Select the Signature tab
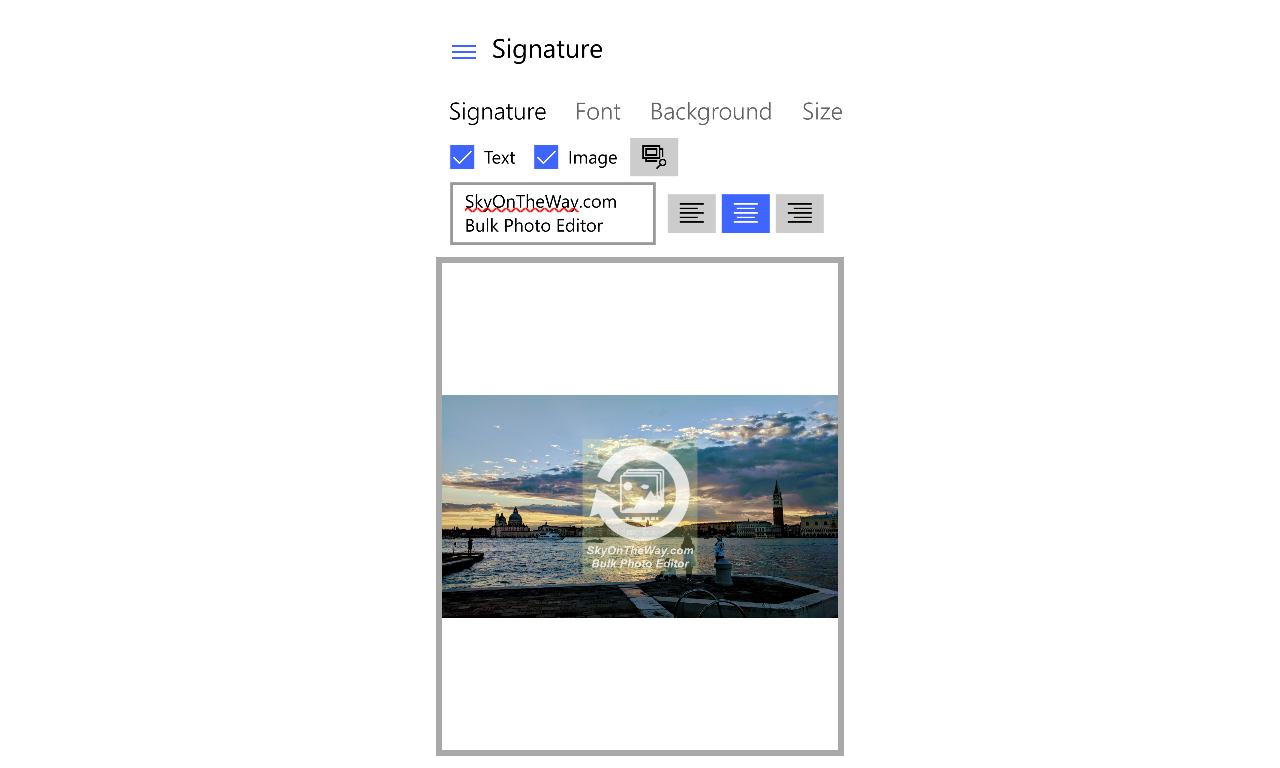 tap(497, 111)
